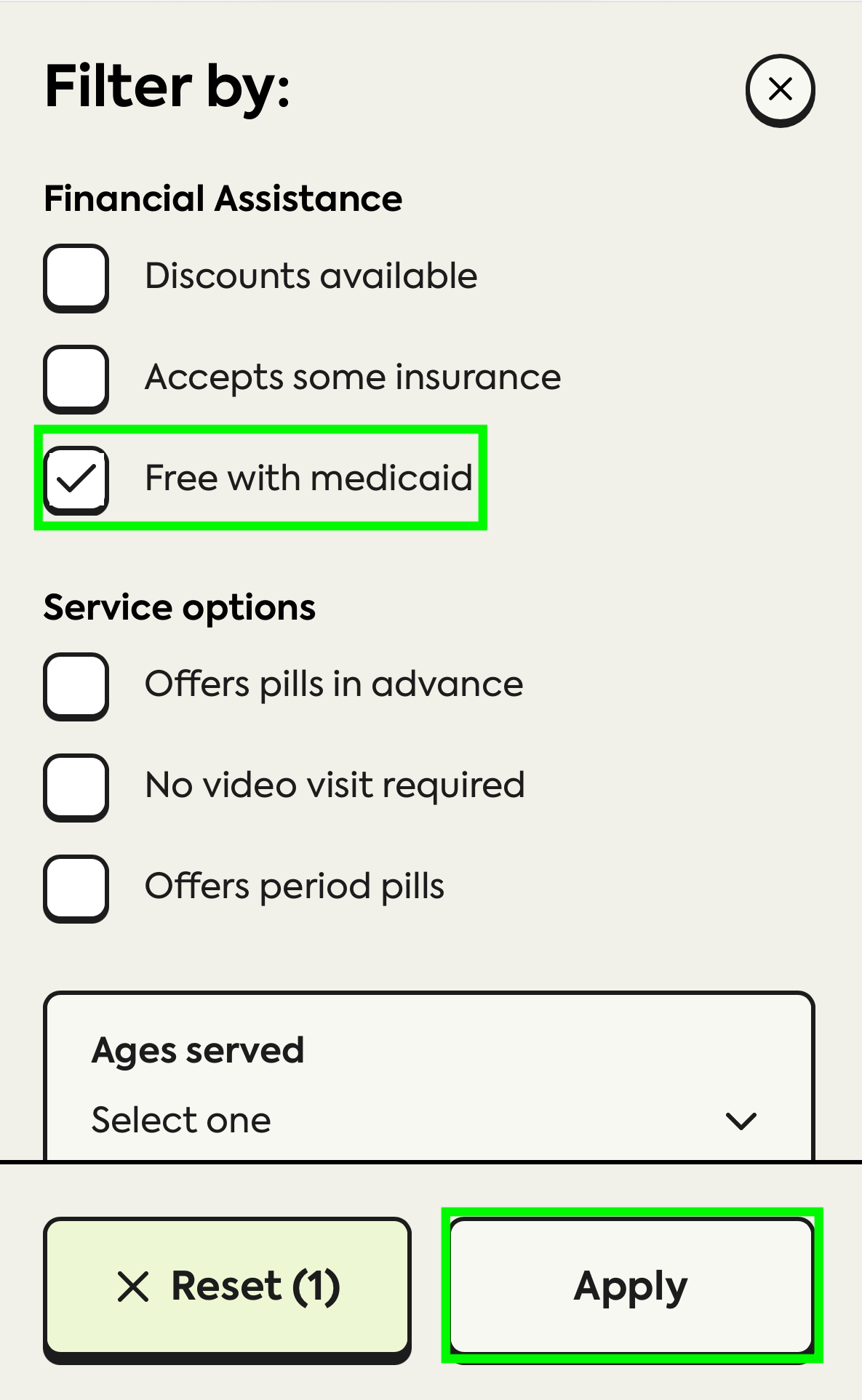This screenshot has height=1400, width=862.
Task: Click the Apply button
Action: tap(630, 1286)
